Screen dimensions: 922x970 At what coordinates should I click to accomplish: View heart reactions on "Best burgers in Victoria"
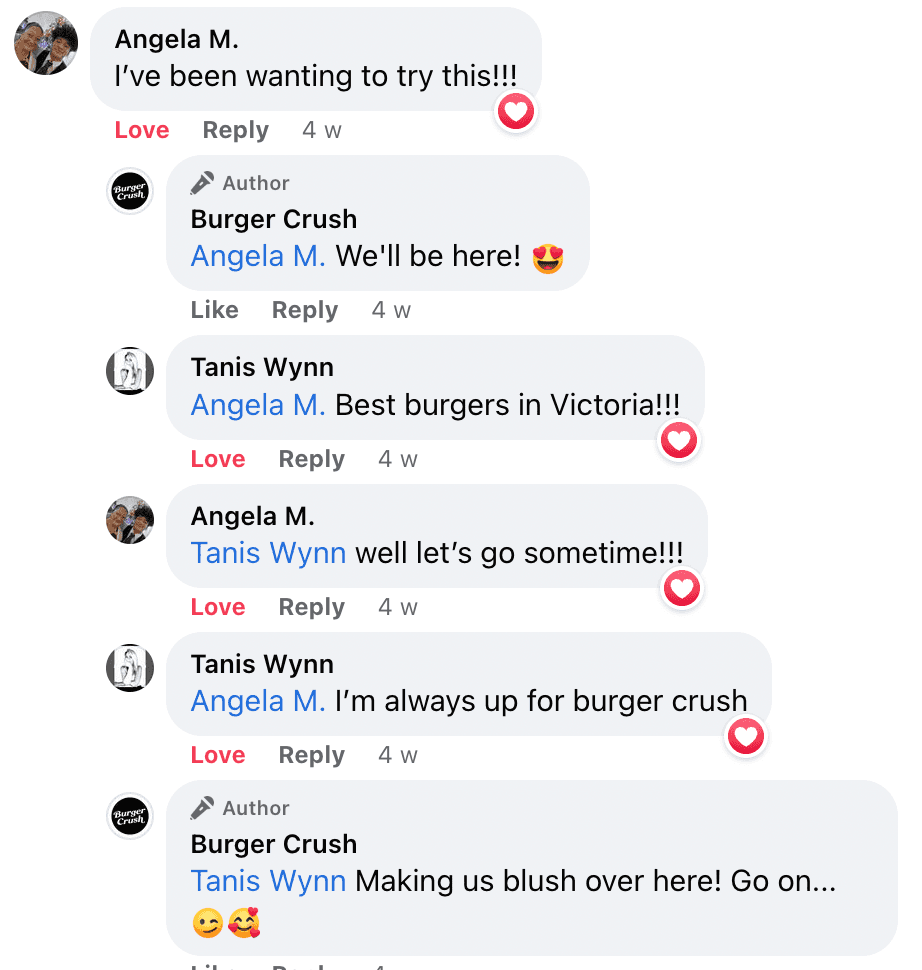tap(679, 440)
